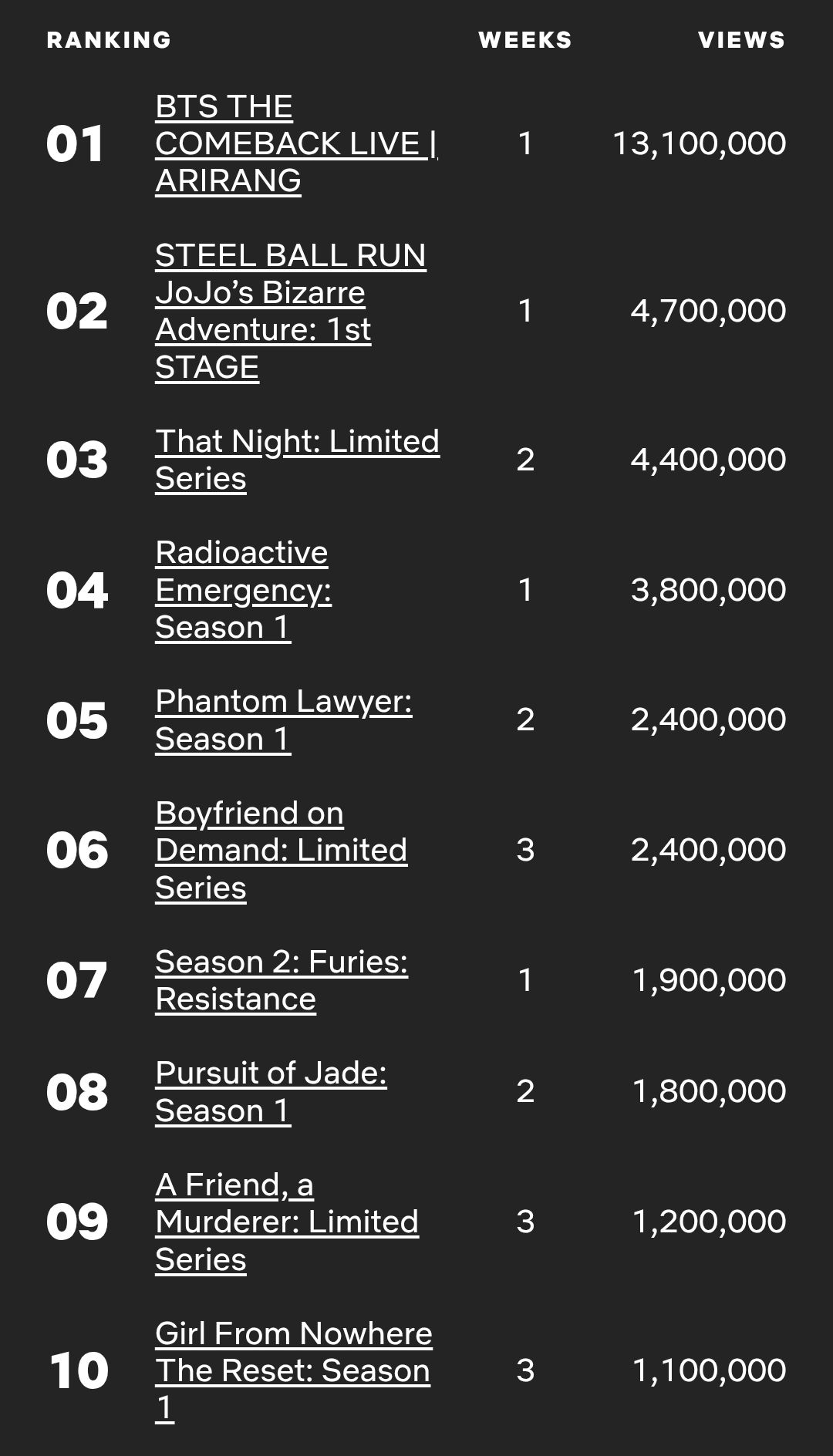This screenshot has height=1456, width=833.
Task: Select Boyfriend on Demand: Limited Series
Action: (281, 850)
